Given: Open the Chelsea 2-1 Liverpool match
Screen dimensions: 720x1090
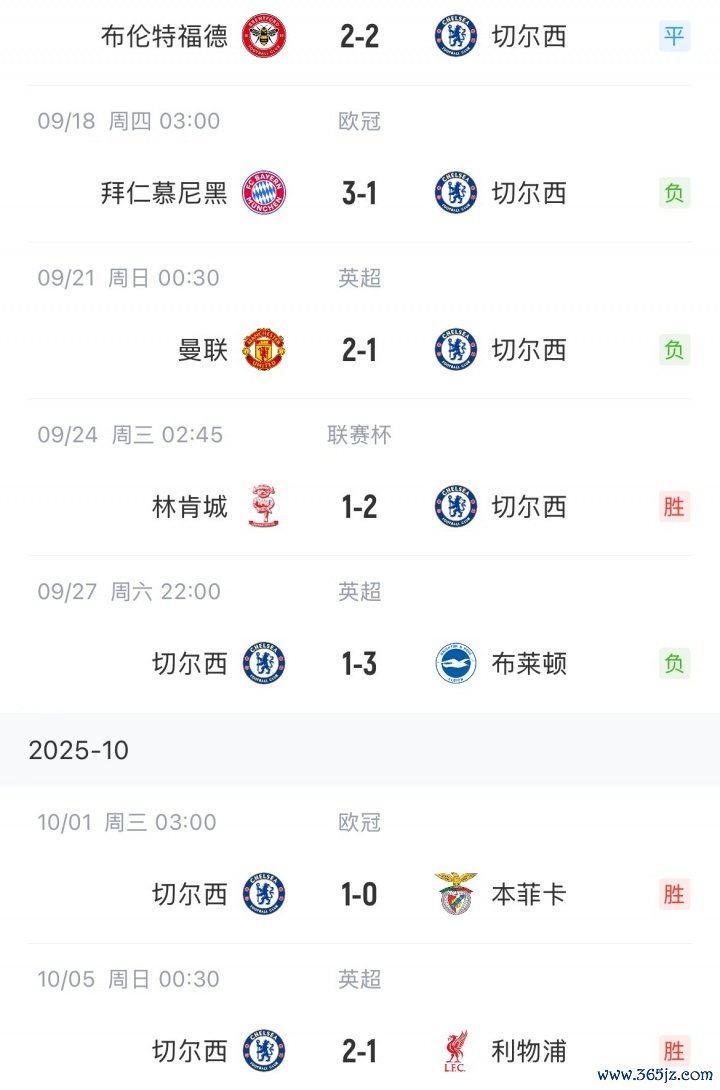Looking at the screenshot, I should 359,1051.
